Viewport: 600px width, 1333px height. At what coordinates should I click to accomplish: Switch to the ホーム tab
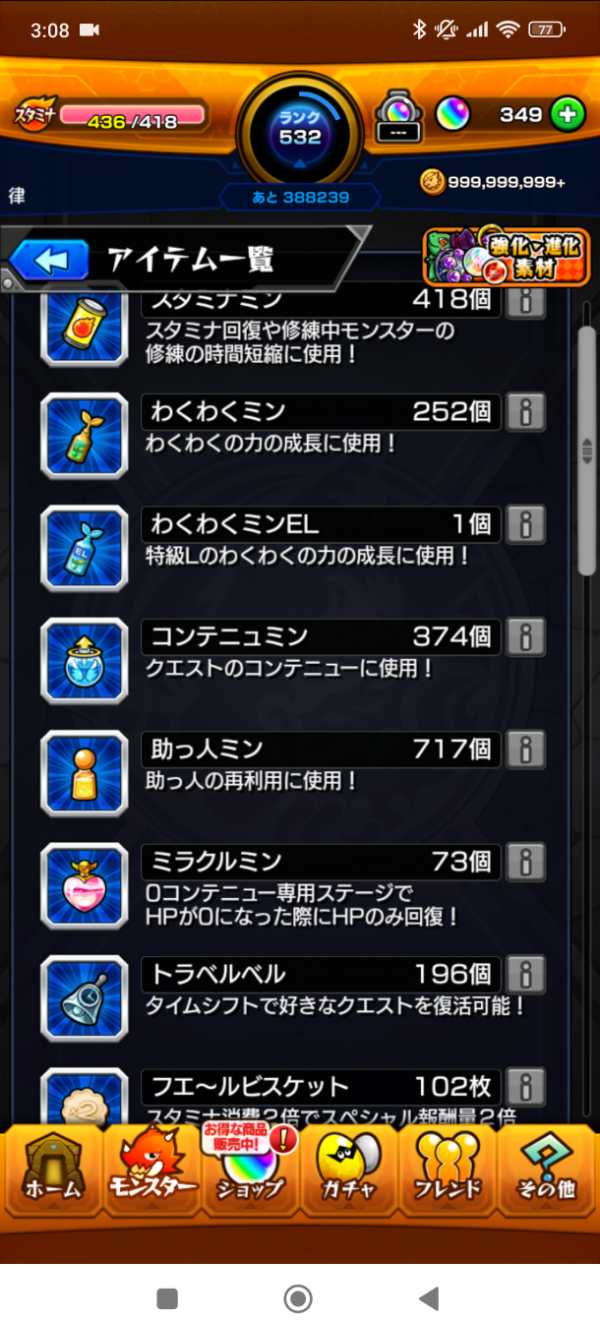click(x=53, y=1170)
